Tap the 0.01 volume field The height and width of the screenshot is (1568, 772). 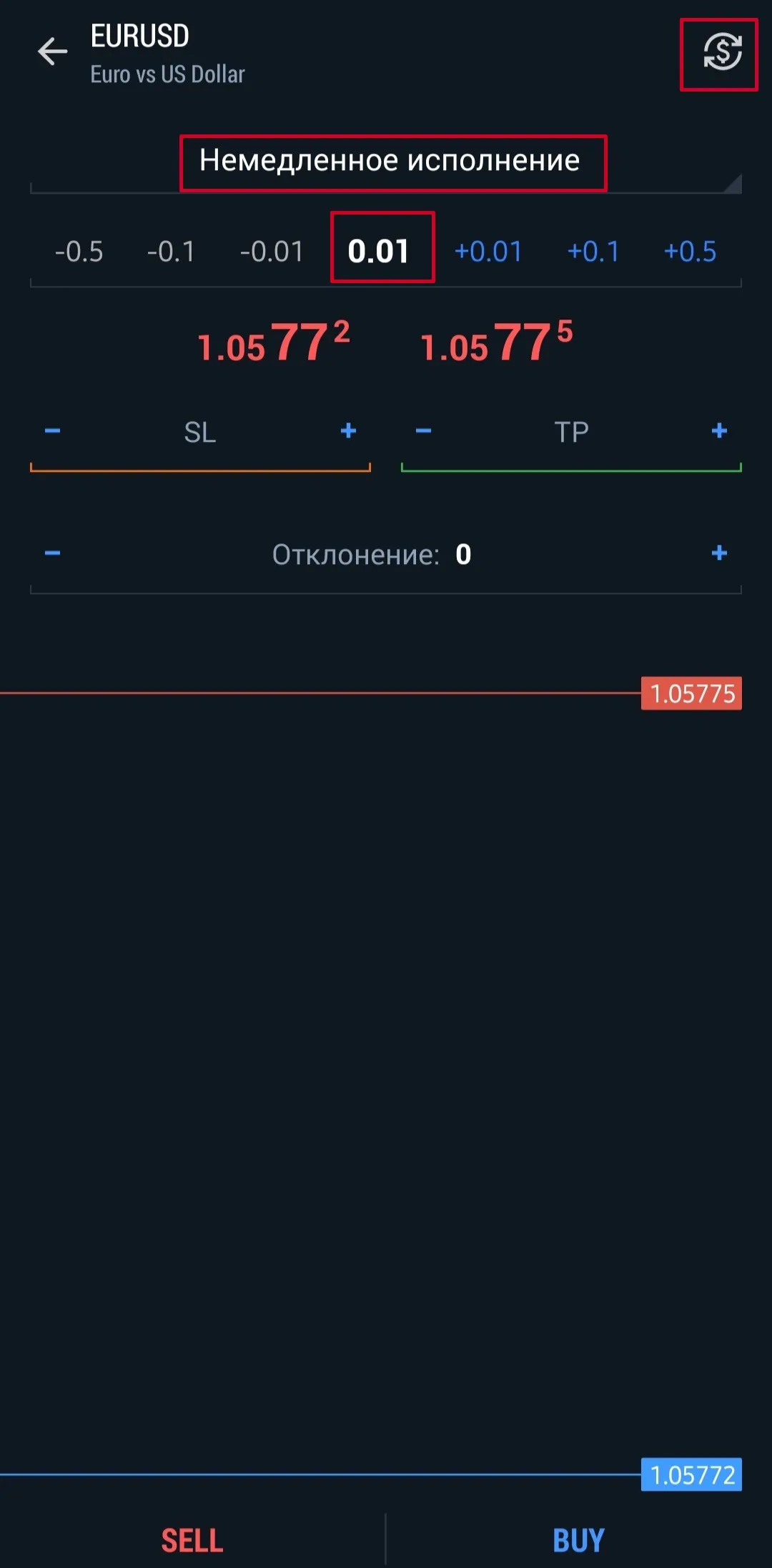point(379,251)
